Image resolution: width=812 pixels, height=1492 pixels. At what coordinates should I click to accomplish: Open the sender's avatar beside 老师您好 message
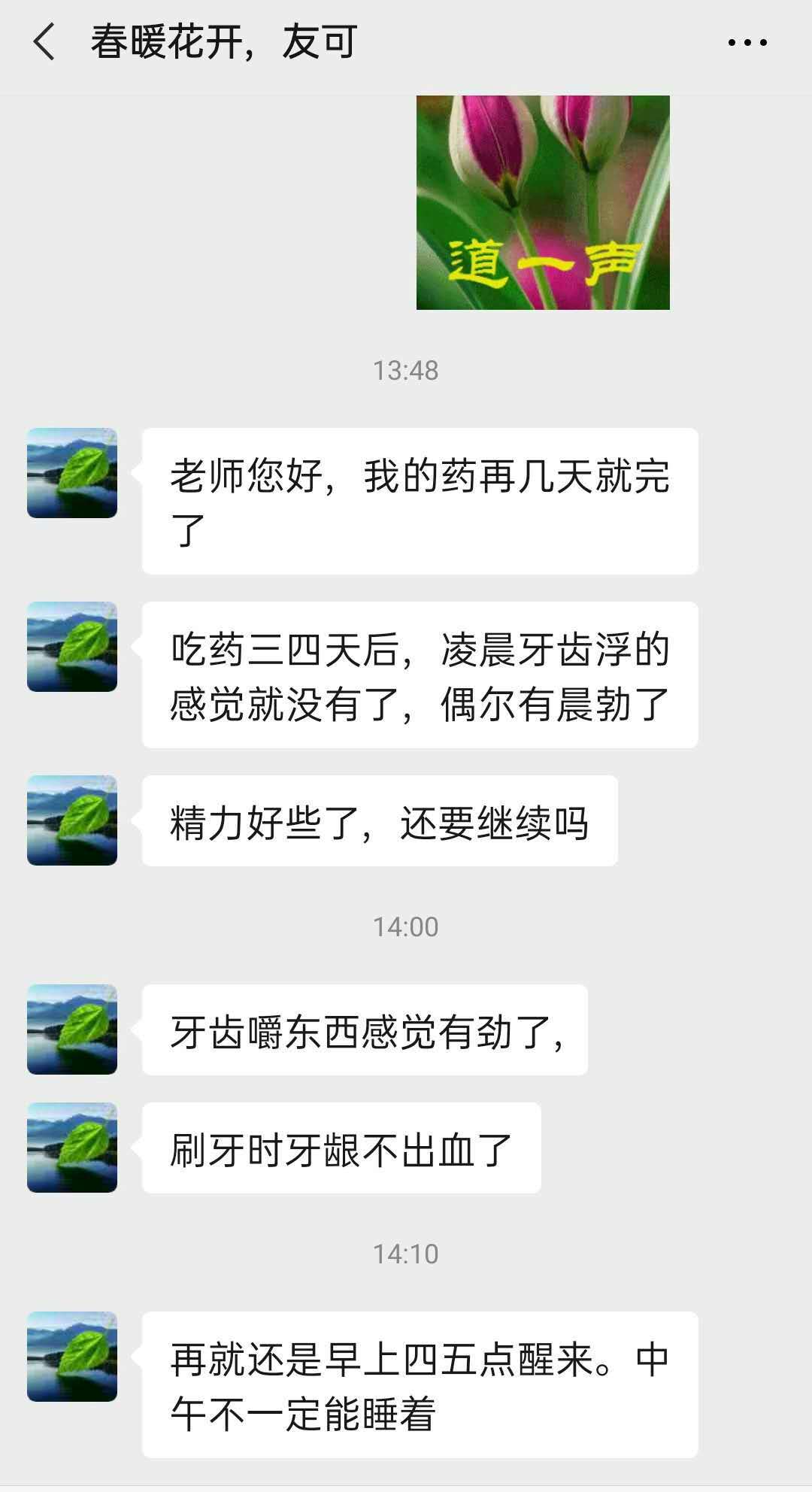click(72, 473)
